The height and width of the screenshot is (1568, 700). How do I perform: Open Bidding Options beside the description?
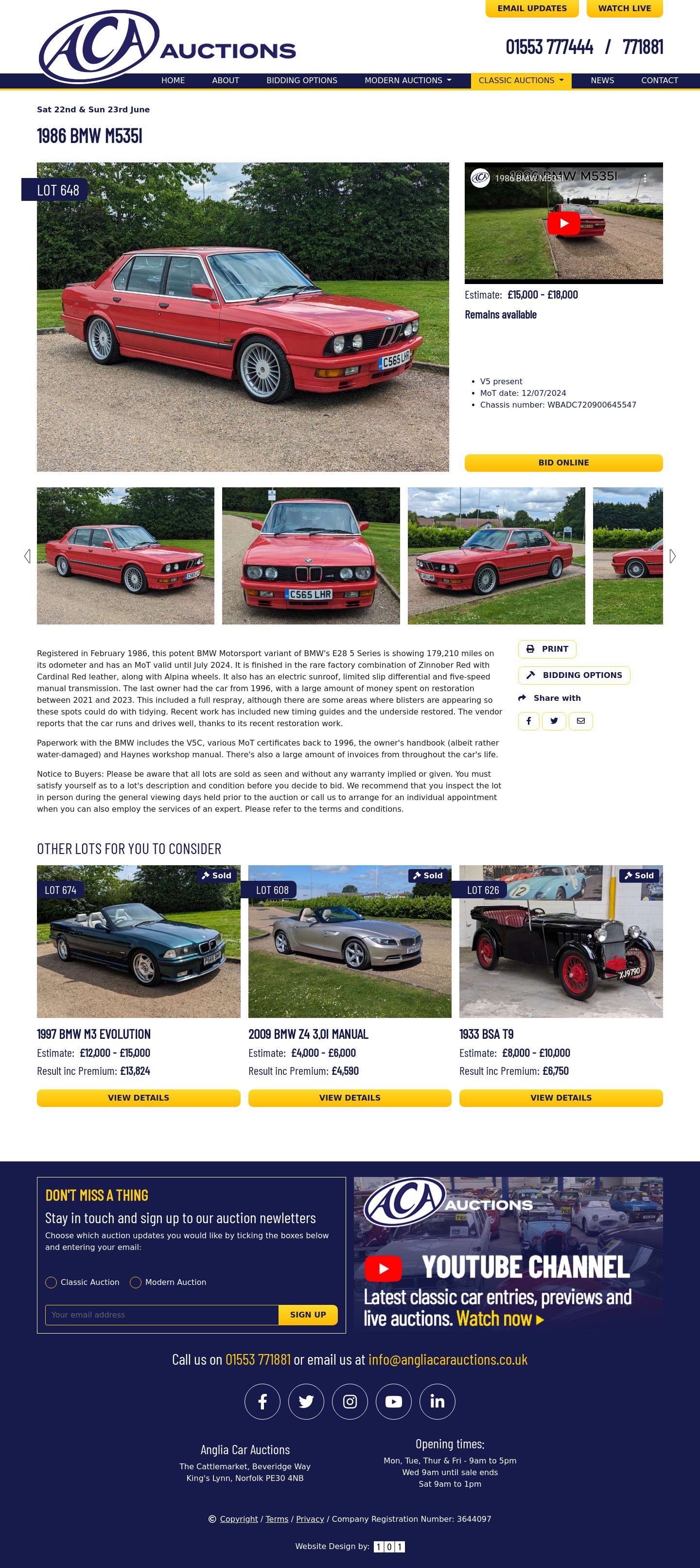[x=574, y=675]
